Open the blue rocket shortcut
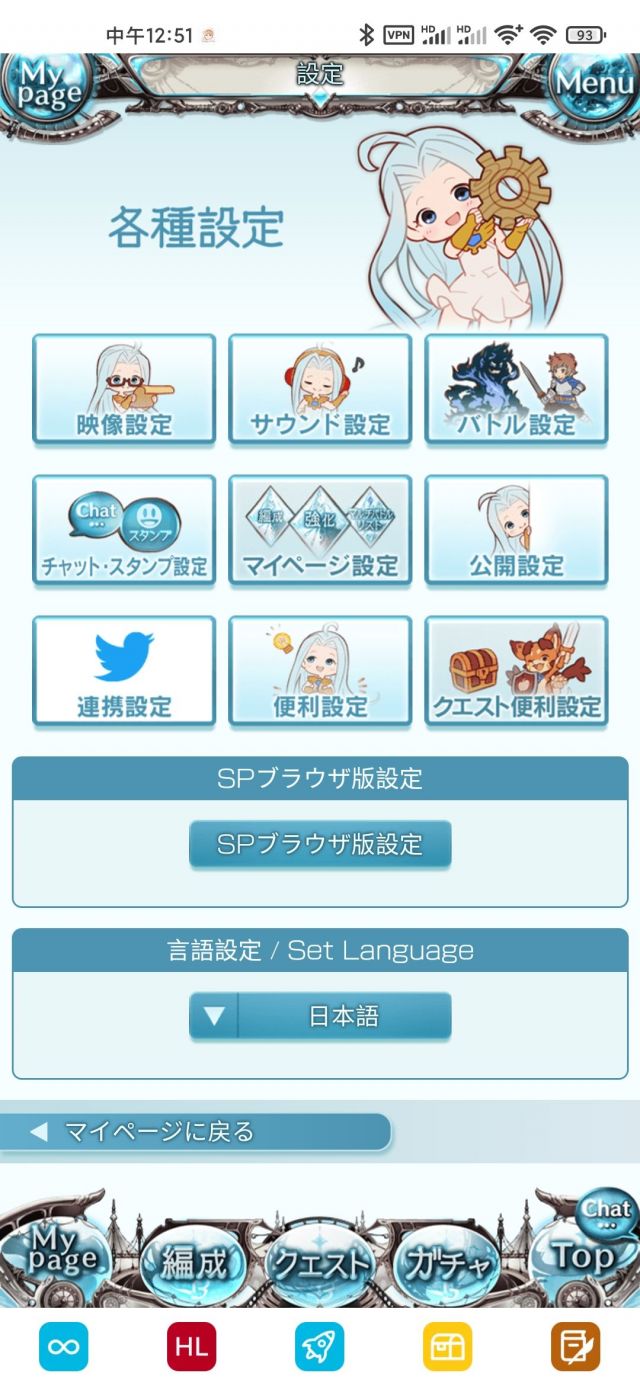 [x=319, y=1346]
